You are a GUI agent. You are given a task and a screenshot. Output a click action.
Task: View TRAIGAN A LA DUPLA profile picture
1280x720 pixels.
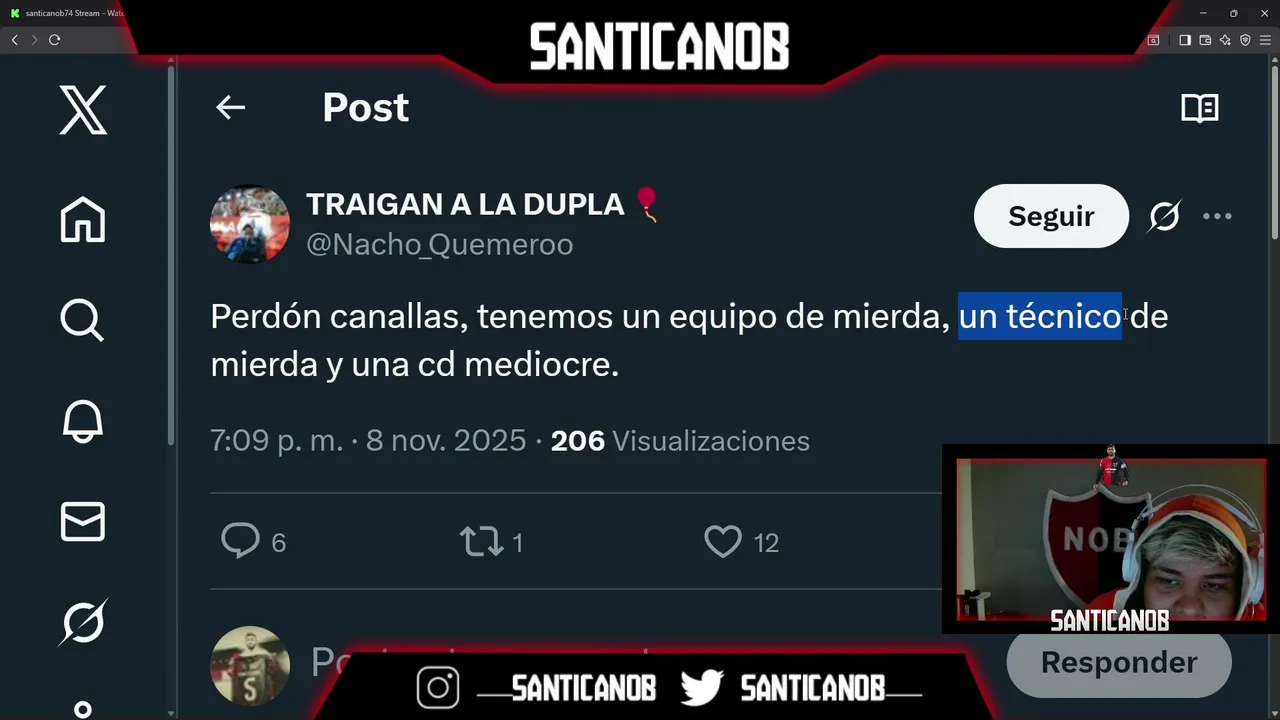[x=250, y=224]
